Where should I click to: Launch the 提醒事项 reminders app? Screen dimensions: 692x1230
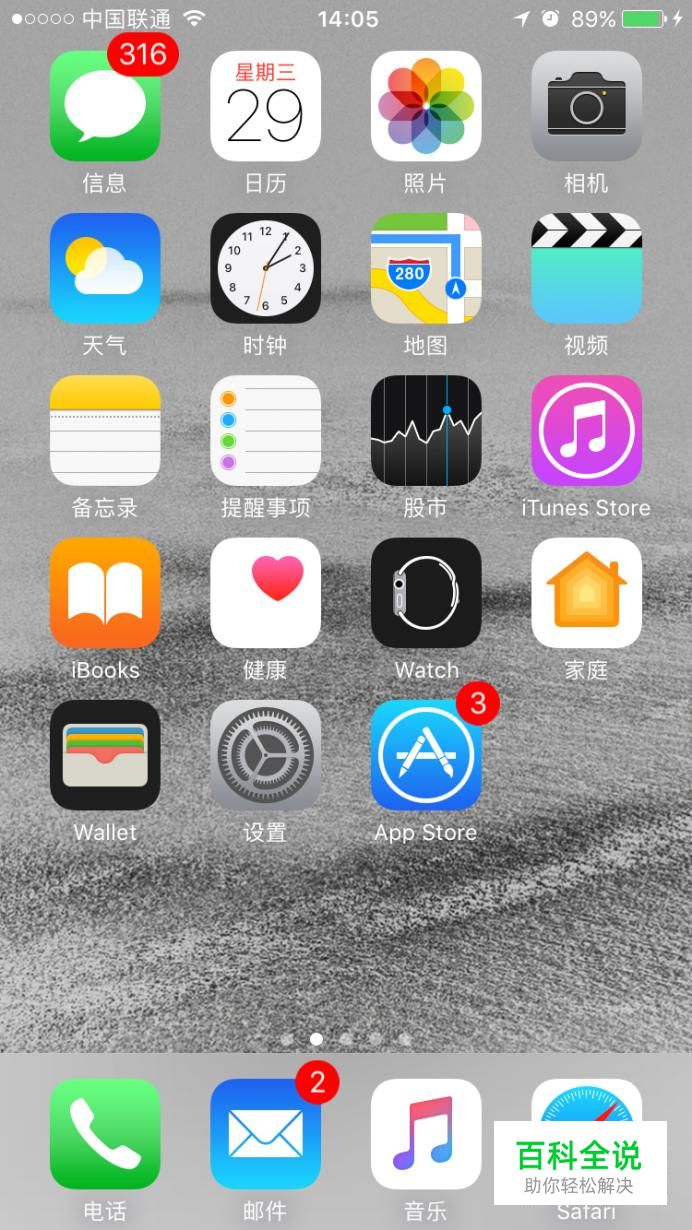pos(265,430)
